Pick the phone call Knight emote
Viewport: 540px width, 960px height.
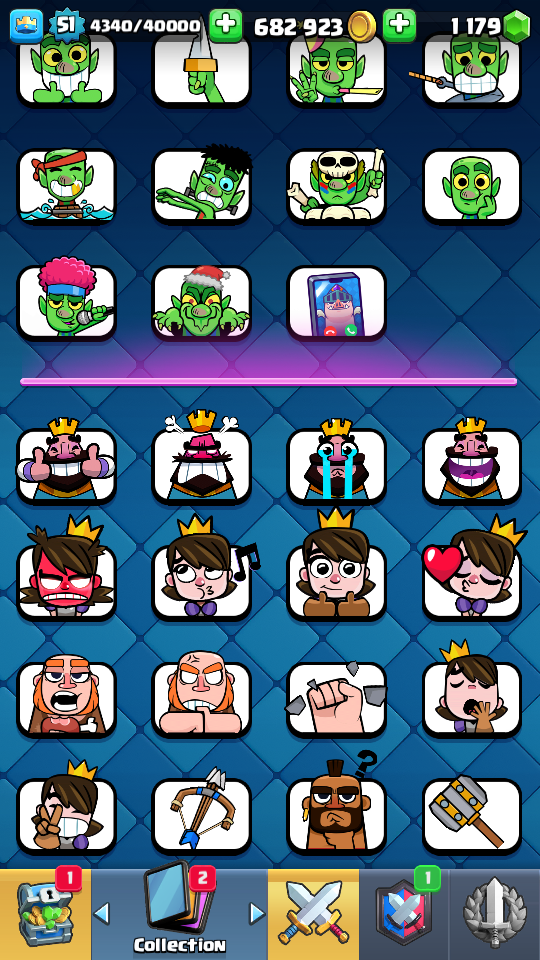pyautogui.click(x=336, y=303)
